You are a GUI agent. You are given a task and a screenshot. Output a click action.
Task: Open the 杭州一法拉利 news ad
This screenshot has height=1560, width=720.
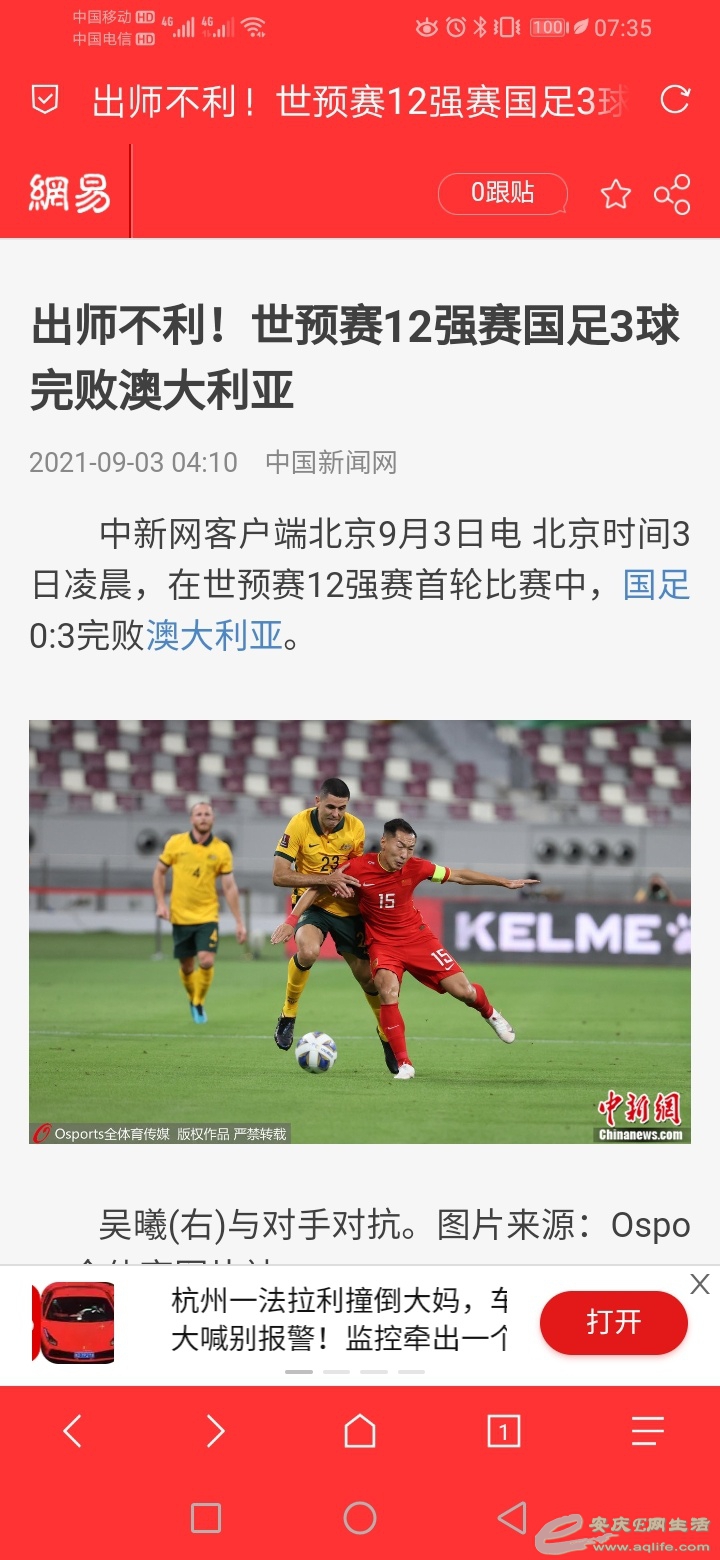[x=340, y=1320]
